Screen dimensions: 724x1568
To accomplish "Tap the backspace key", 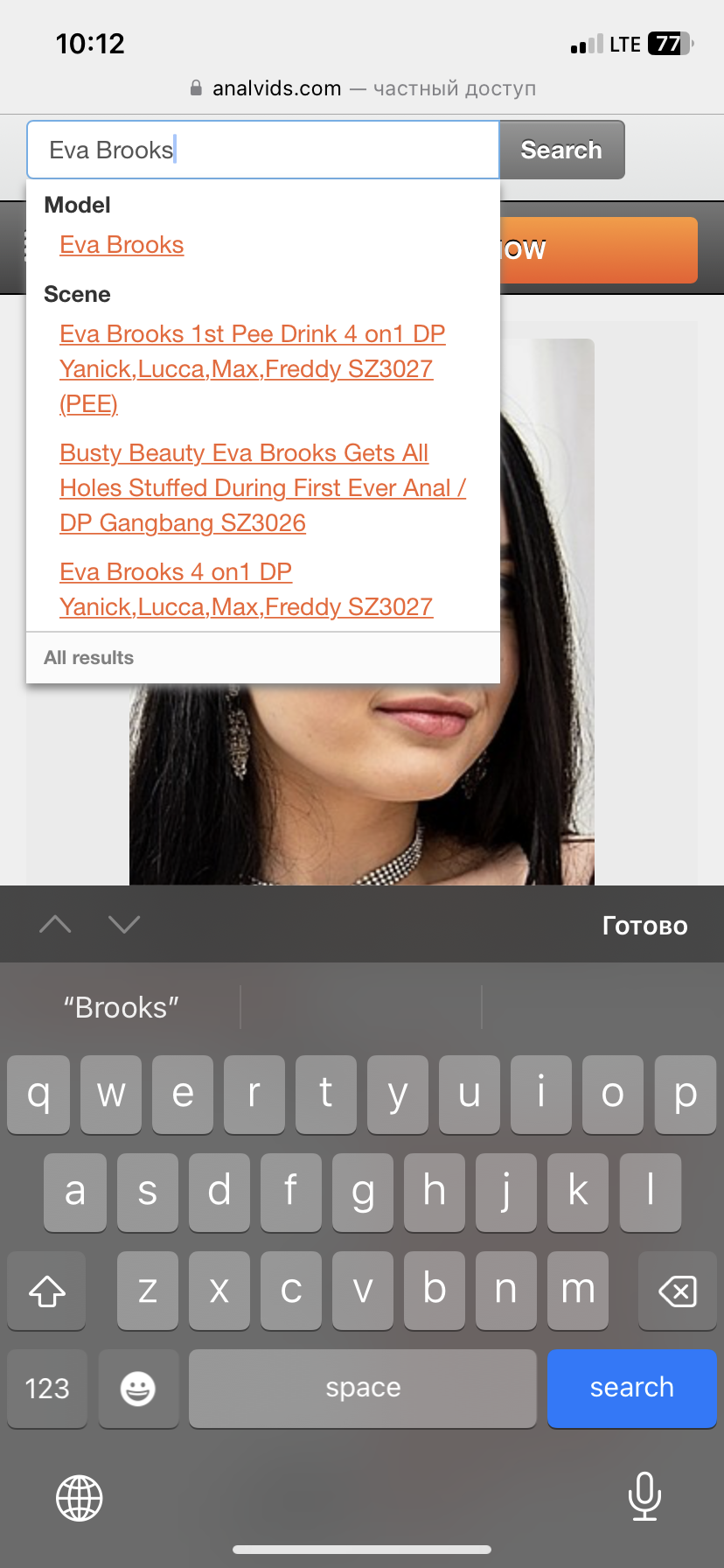I will (677, 1291).
